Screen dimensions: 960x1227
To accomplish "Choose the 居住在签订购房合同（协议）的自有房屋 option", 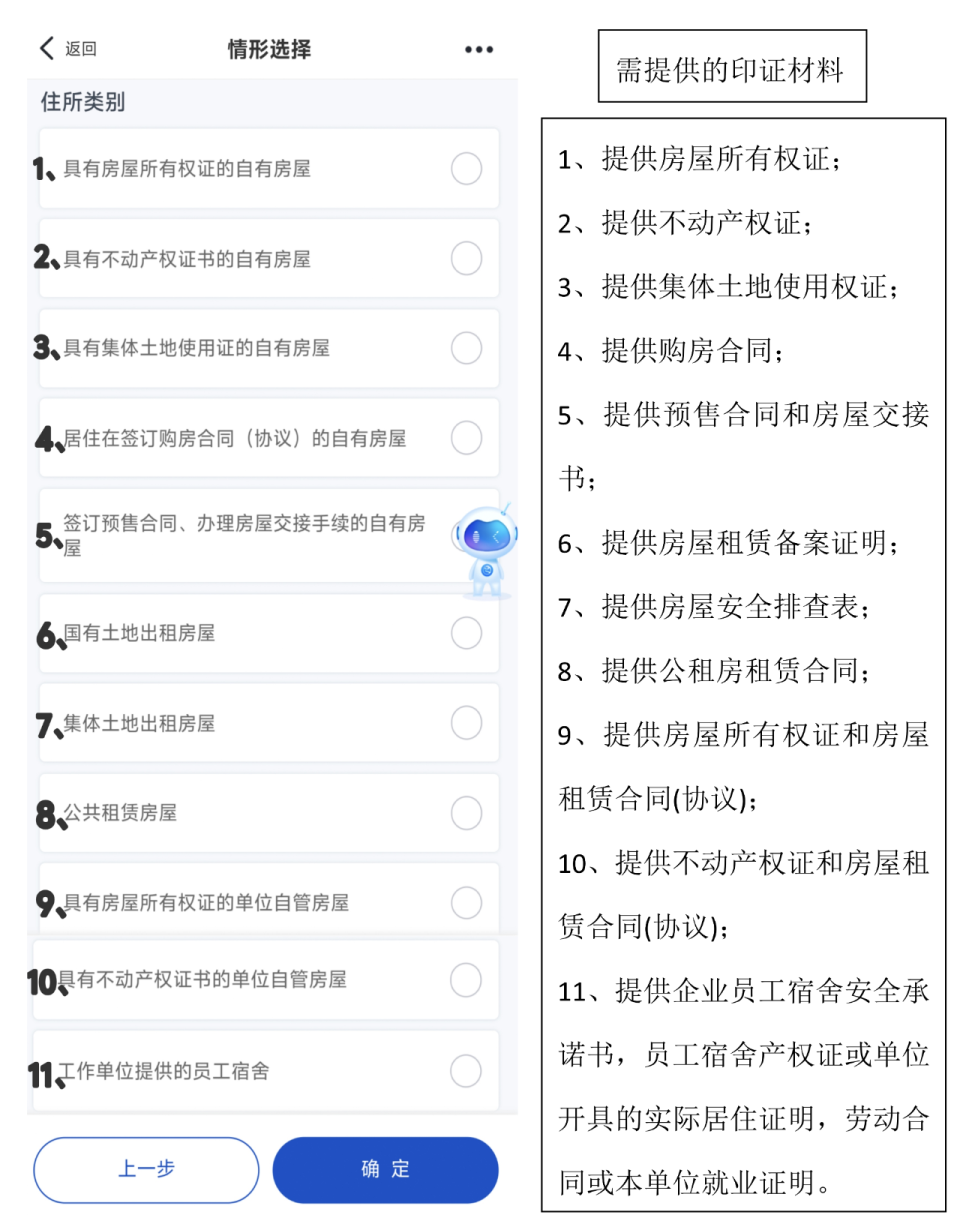I will click(x=465, y=437).
